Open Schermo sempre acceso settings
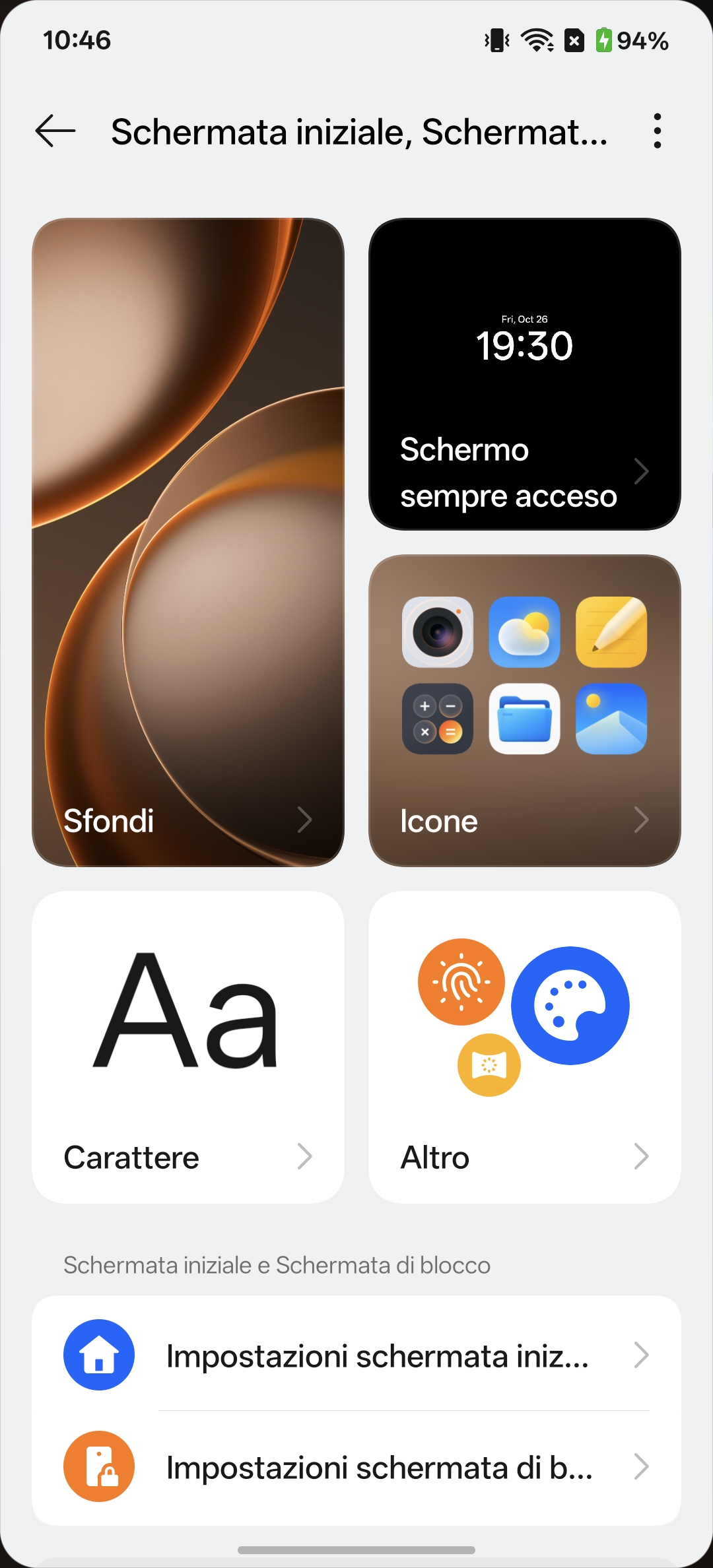 coord(524,374)
